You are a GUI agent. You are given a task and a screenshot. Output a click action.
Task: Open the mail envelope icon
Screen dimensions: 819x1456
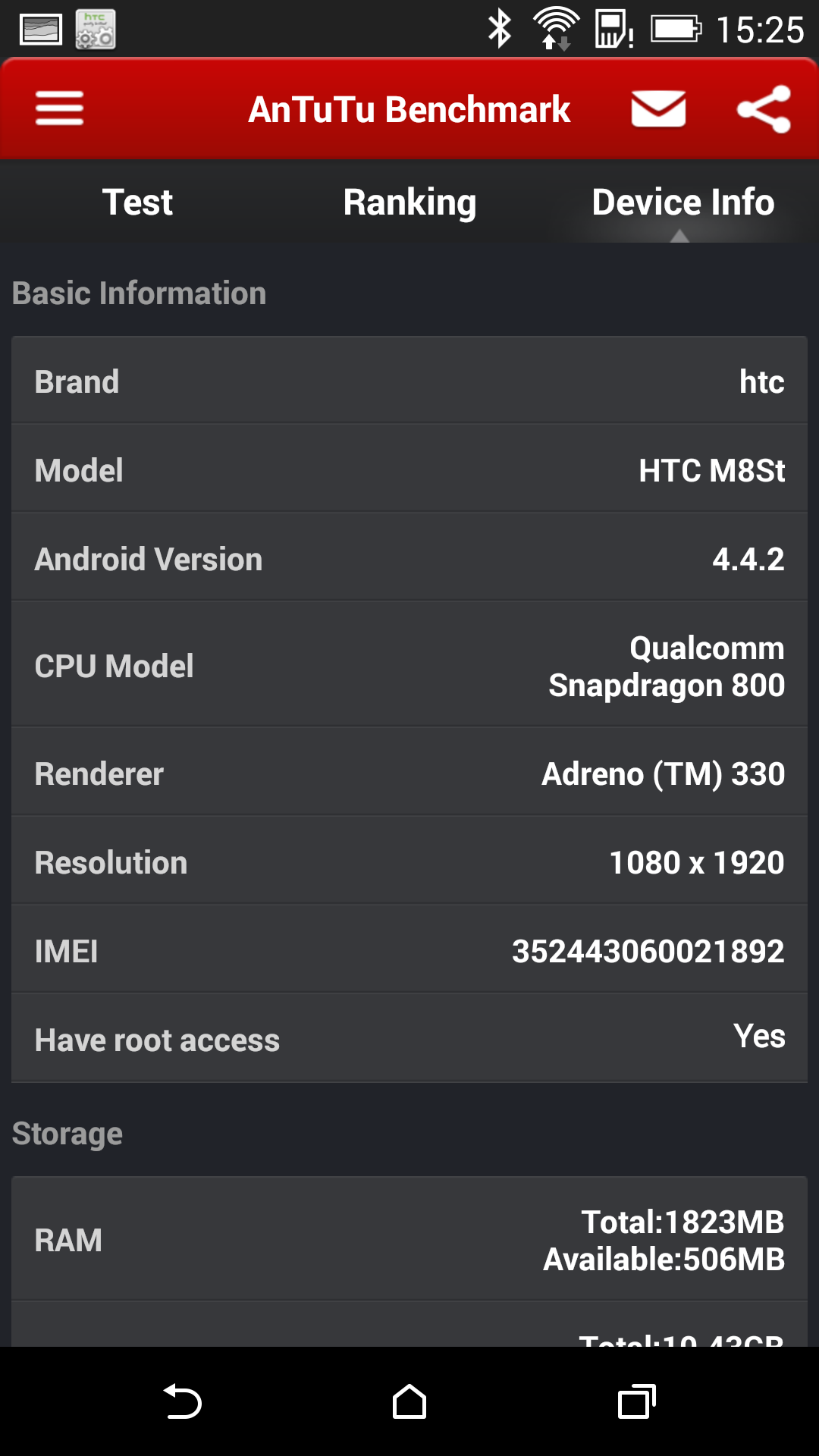[658, 109]
